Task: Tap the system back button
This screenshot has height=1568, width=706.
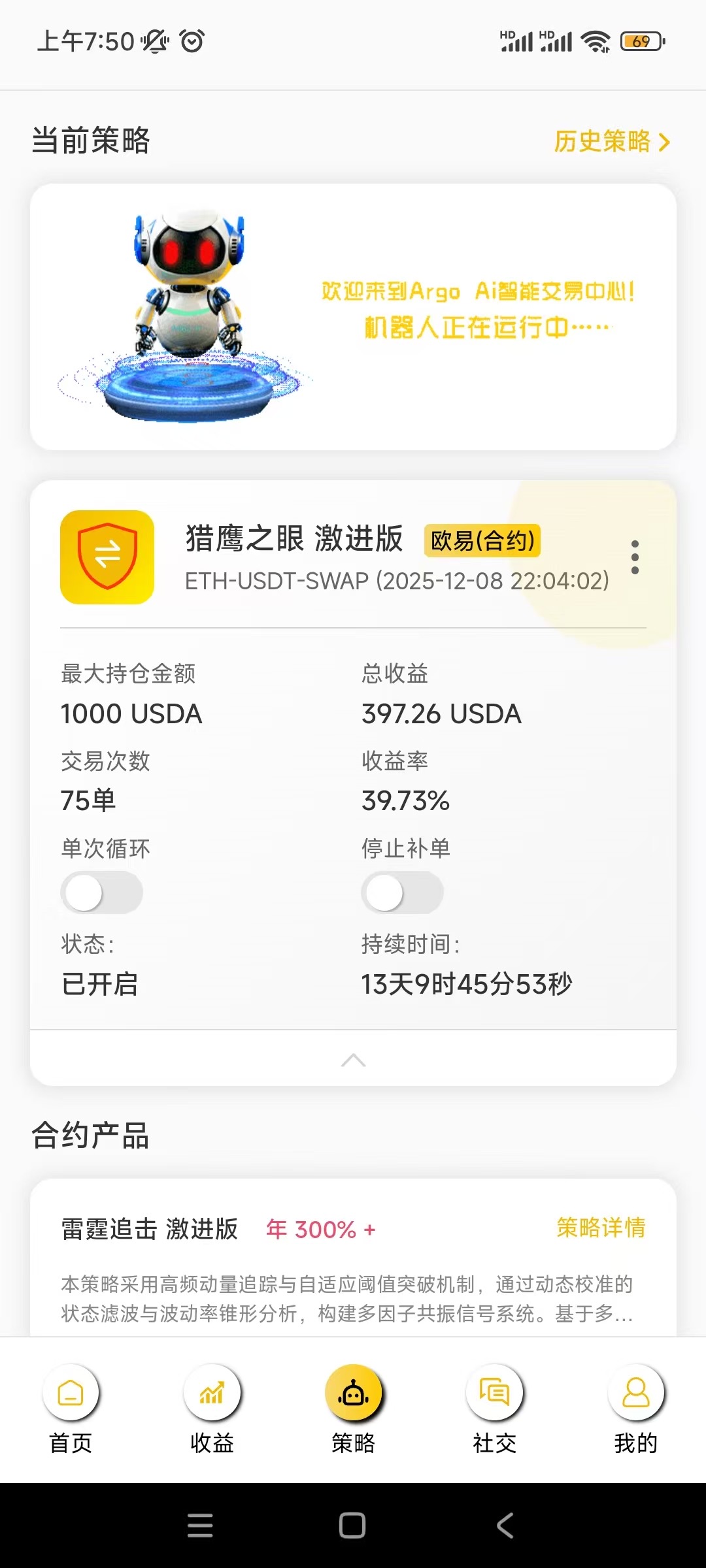Action: pos(505,1526)
